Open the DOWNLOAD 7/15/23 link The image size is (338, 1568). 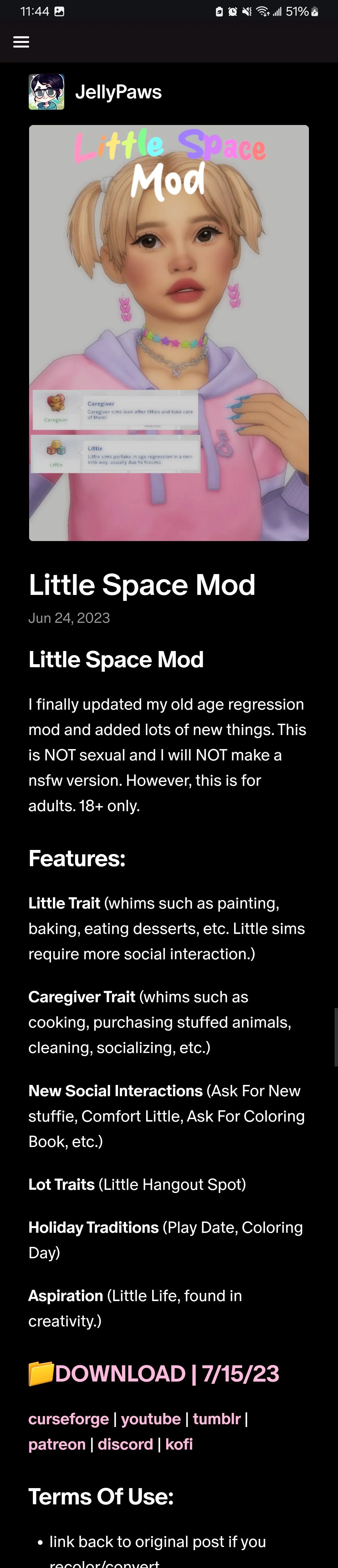click(166, 1374)
